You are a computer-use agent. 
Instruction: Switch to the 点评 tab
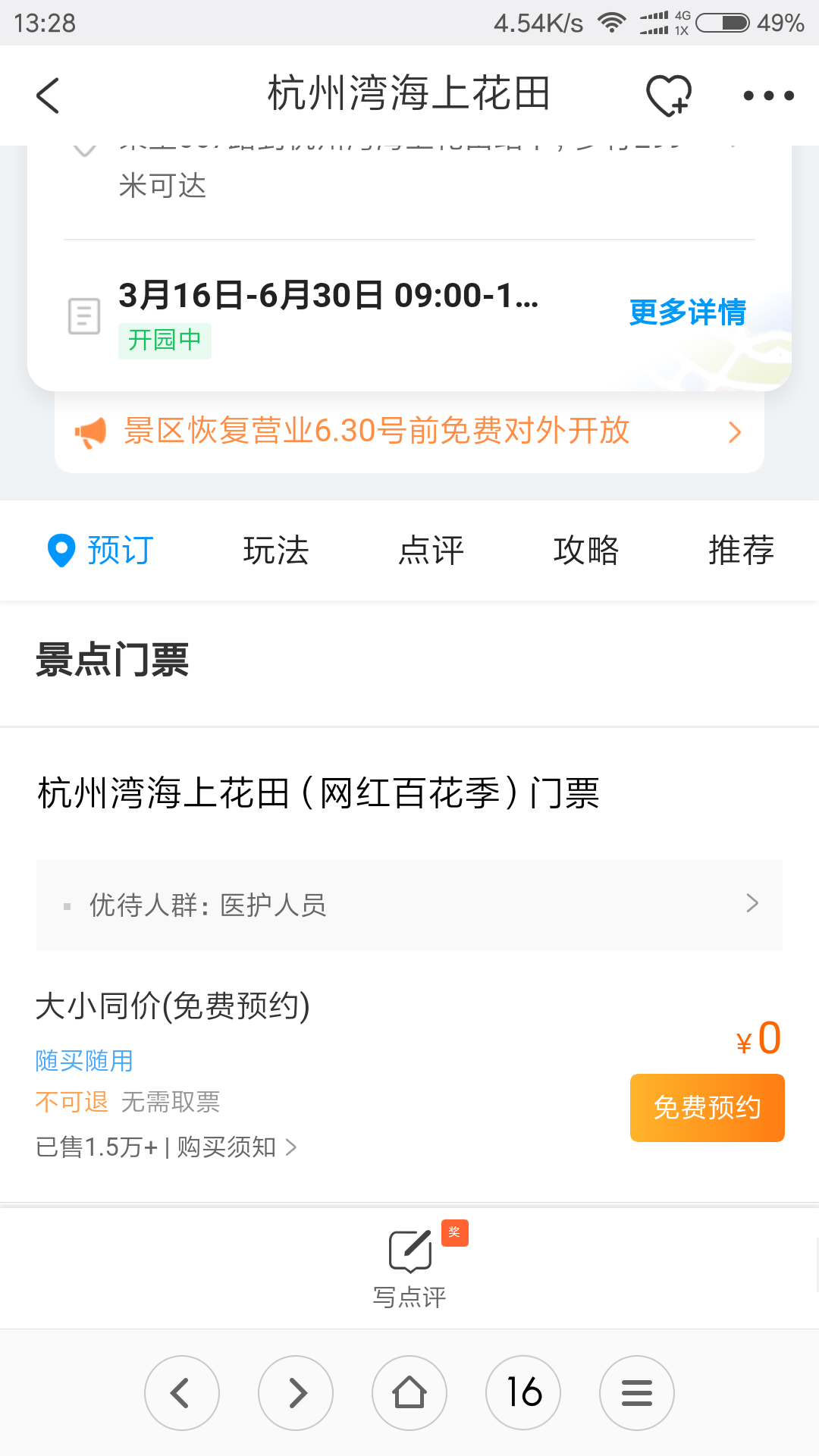click(x=431, y=551)
